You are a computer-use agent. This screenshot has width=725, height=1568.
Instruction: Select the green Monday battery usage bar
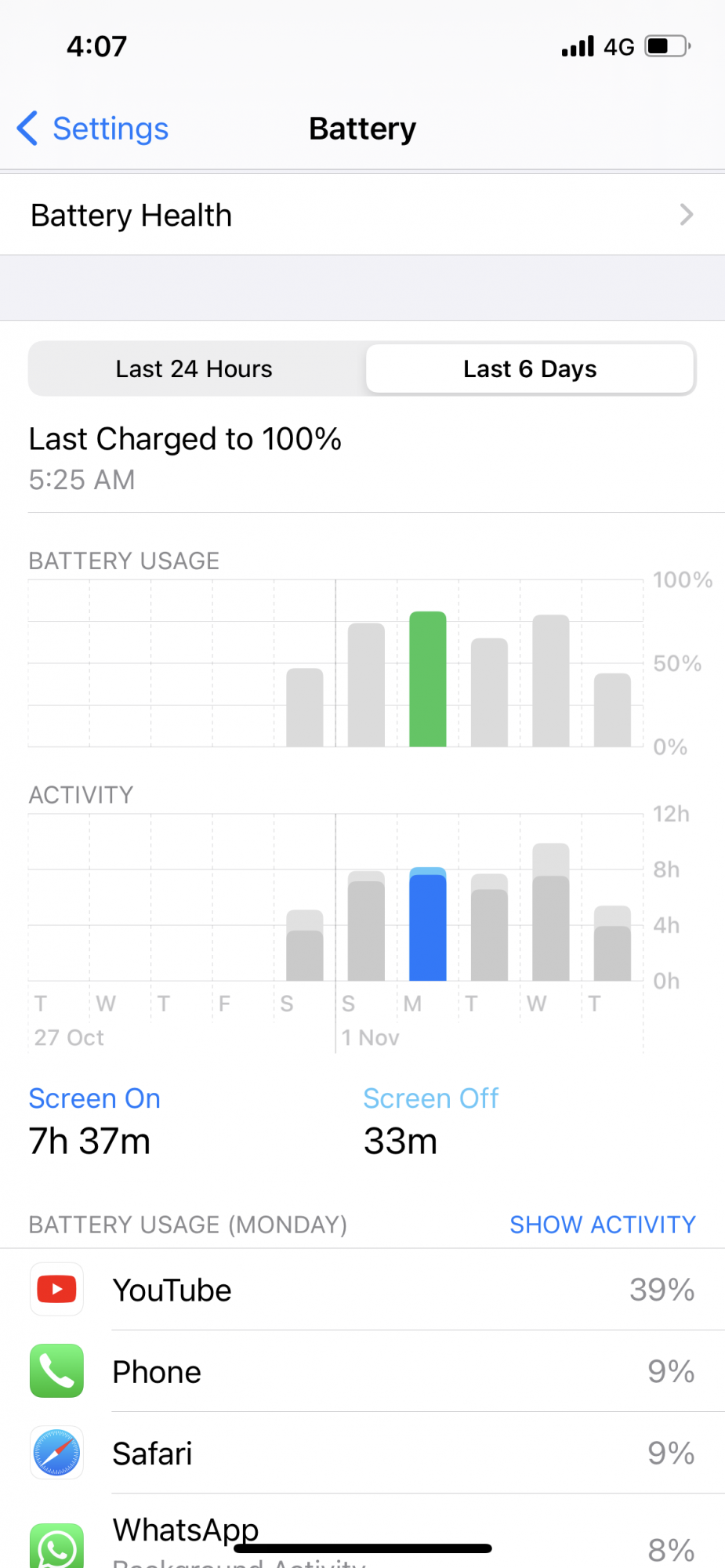[x=428, y=679]
